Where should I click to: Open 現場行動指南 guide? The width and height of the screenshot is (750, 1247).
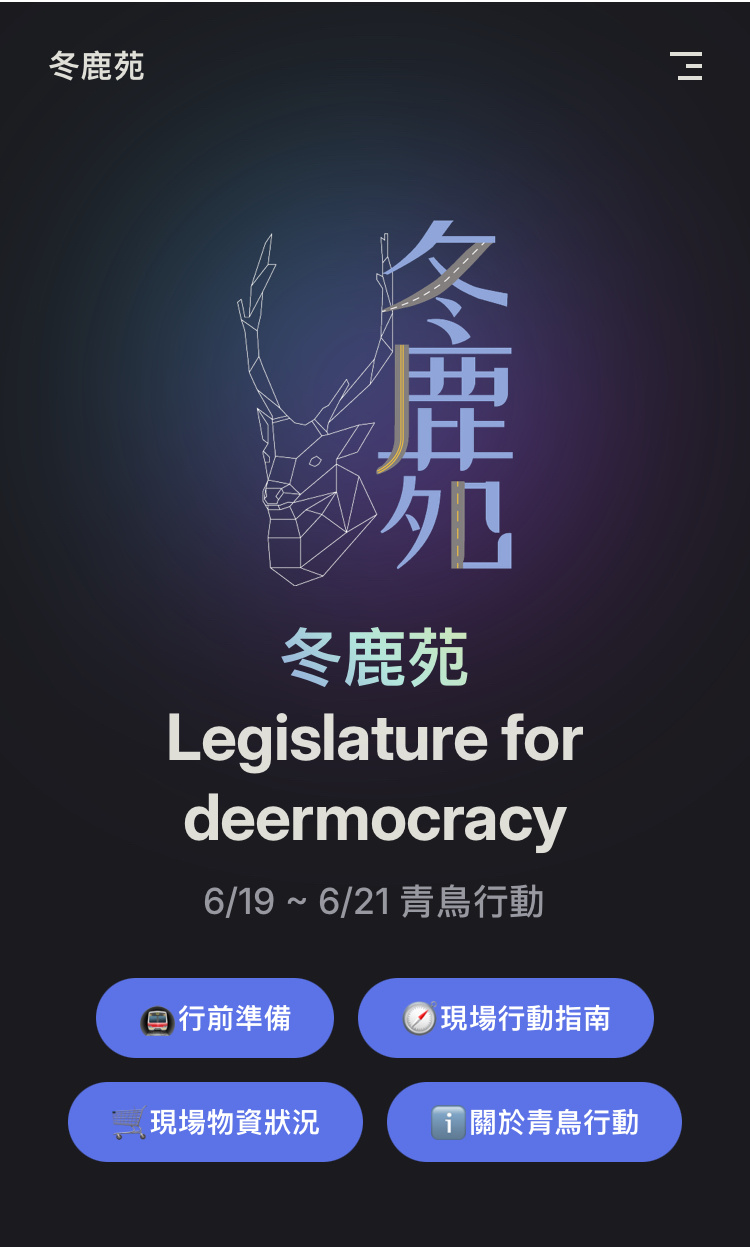[506, 1018]
